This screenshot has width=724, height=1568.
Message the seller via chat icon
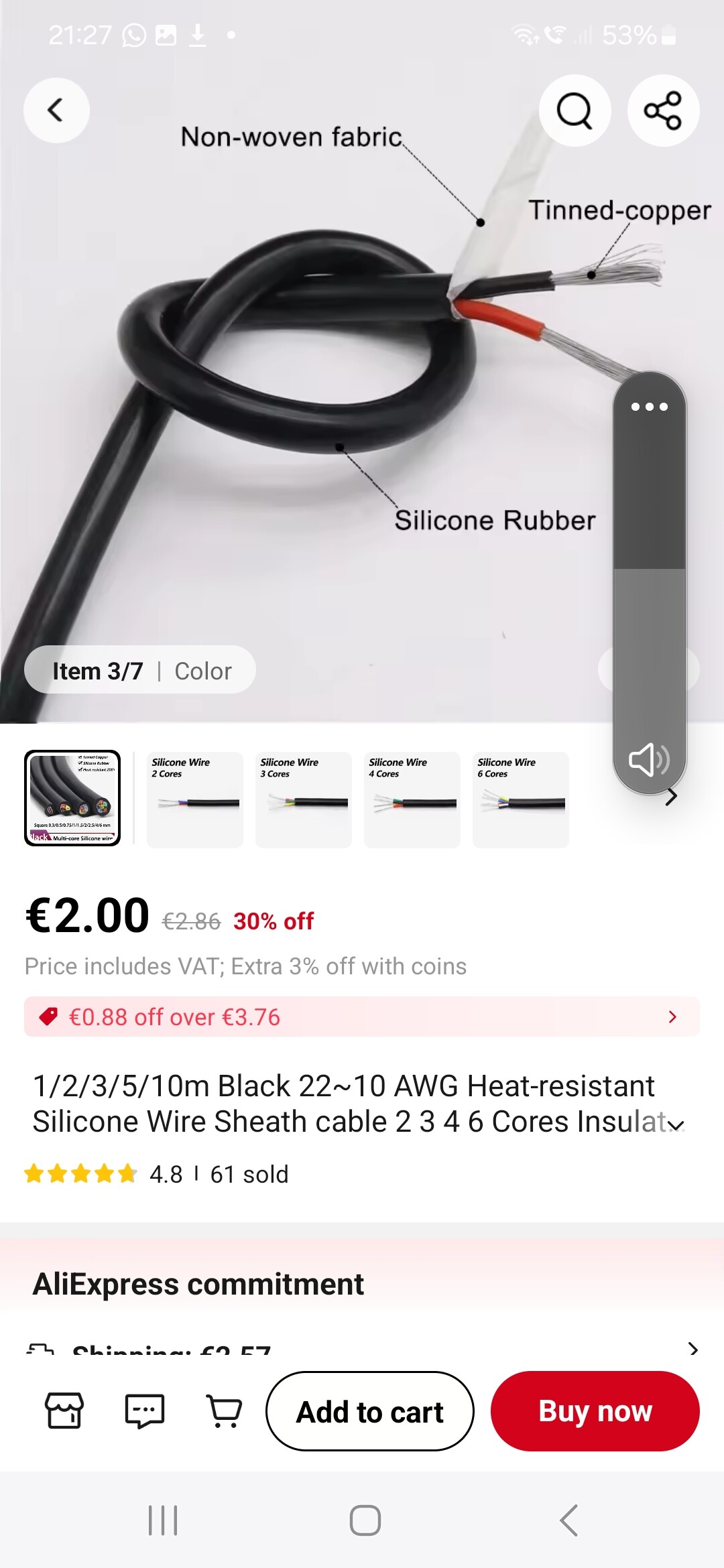(x=145, y=1411)
